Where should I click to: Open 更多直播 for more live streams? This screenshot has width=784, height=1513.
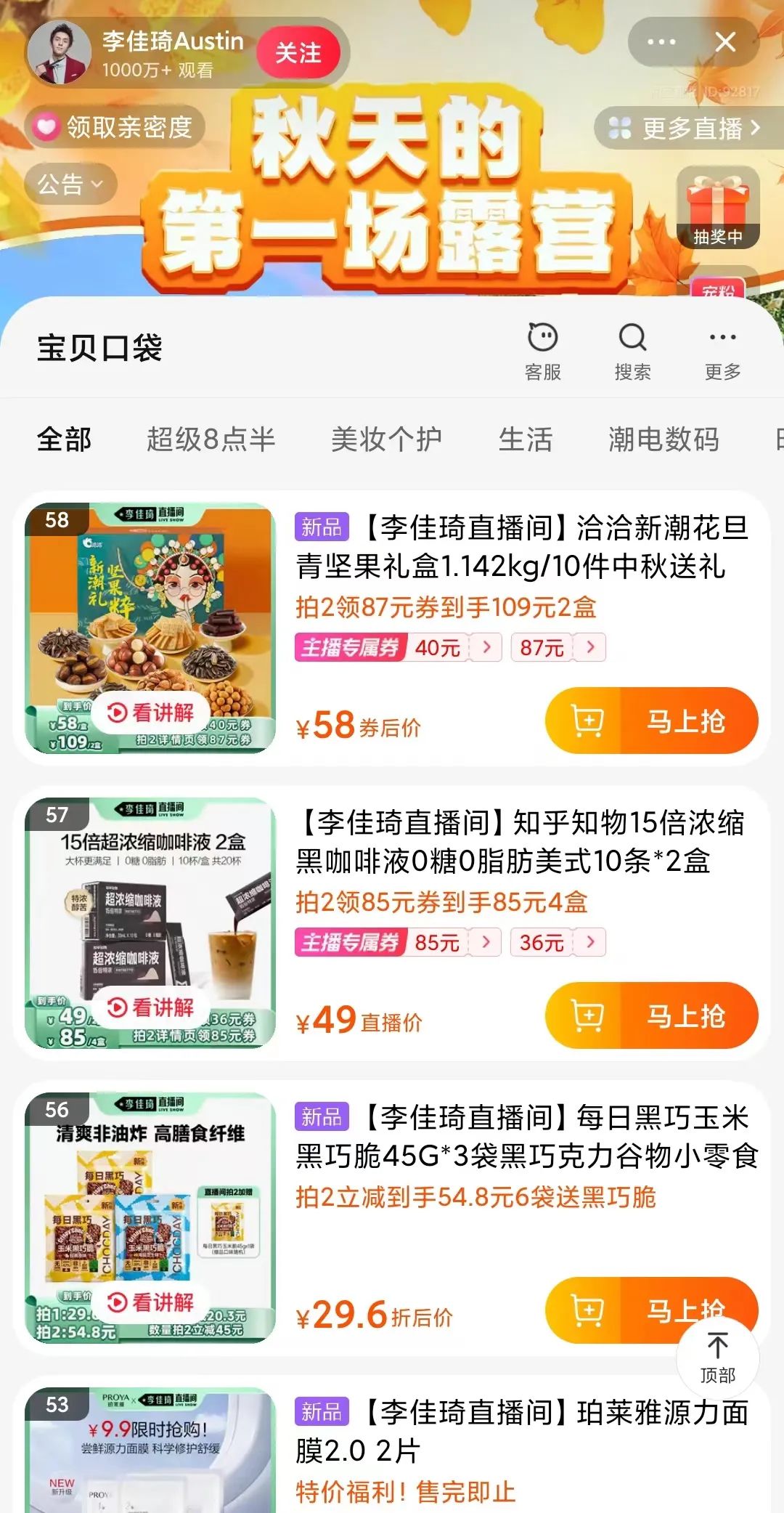[x=685, y=129]
